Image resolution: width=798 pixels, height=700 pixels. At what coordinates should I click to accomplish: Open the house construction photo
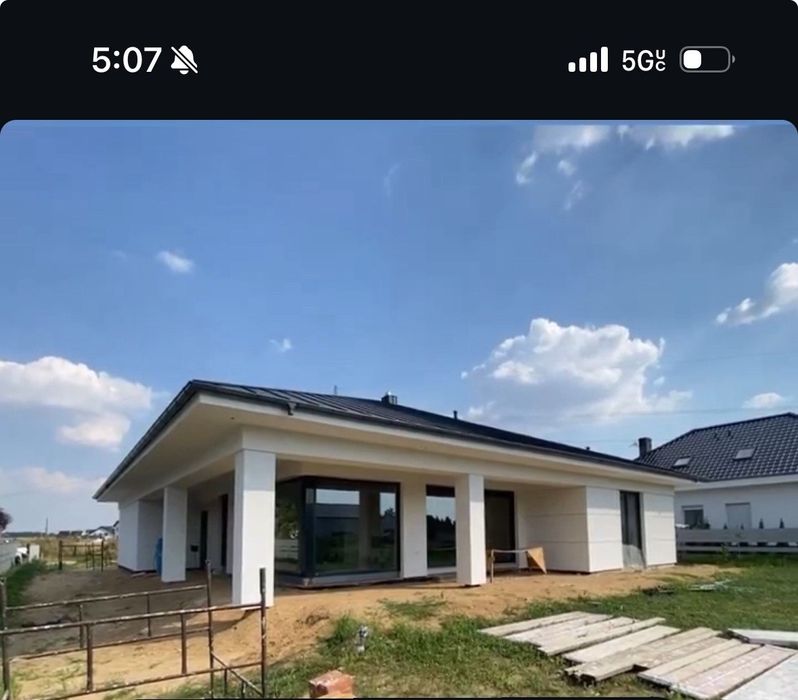[399, 410]
